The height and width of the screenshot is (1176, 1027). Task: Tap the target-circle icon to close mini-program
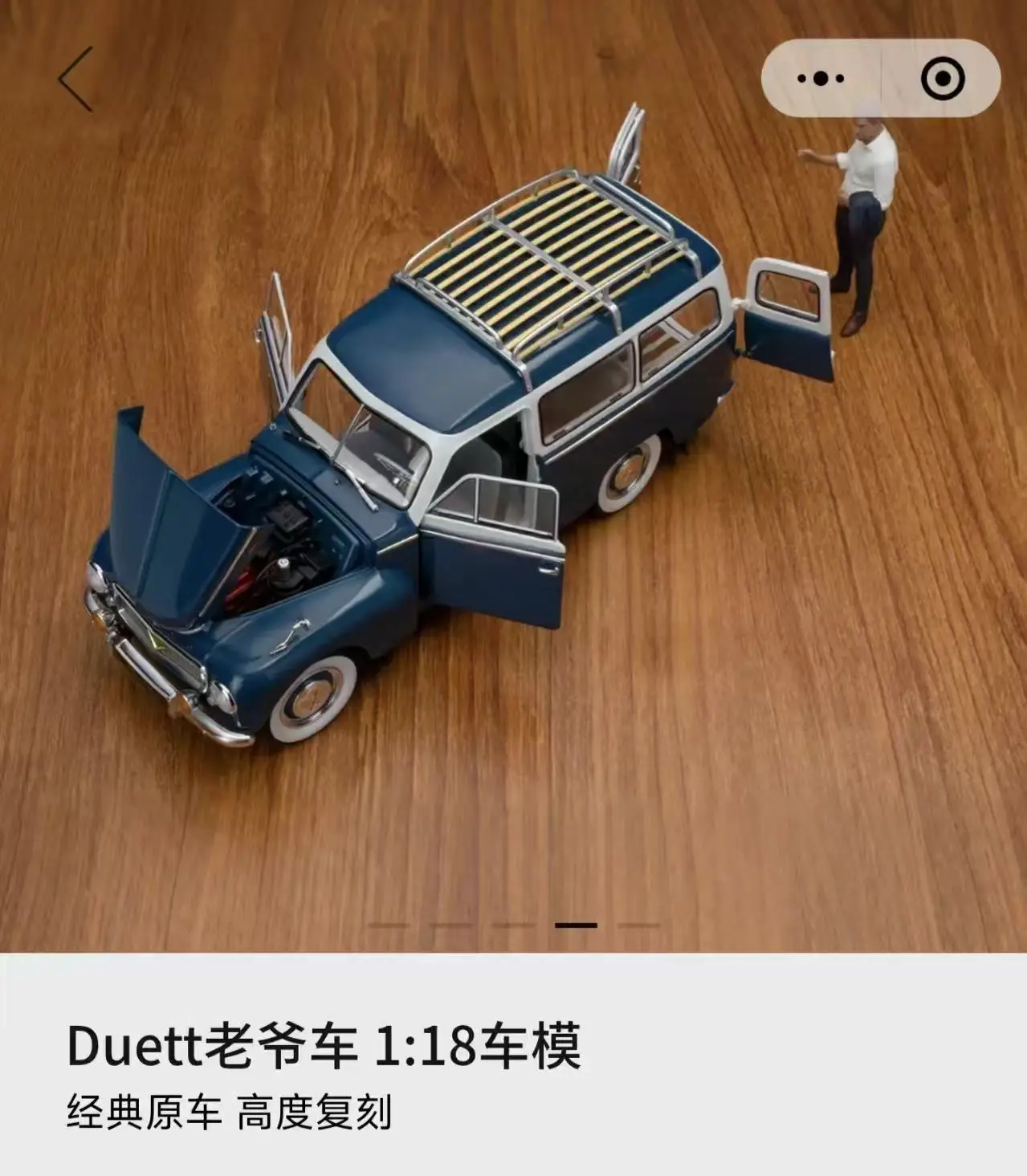coord(941,78)
